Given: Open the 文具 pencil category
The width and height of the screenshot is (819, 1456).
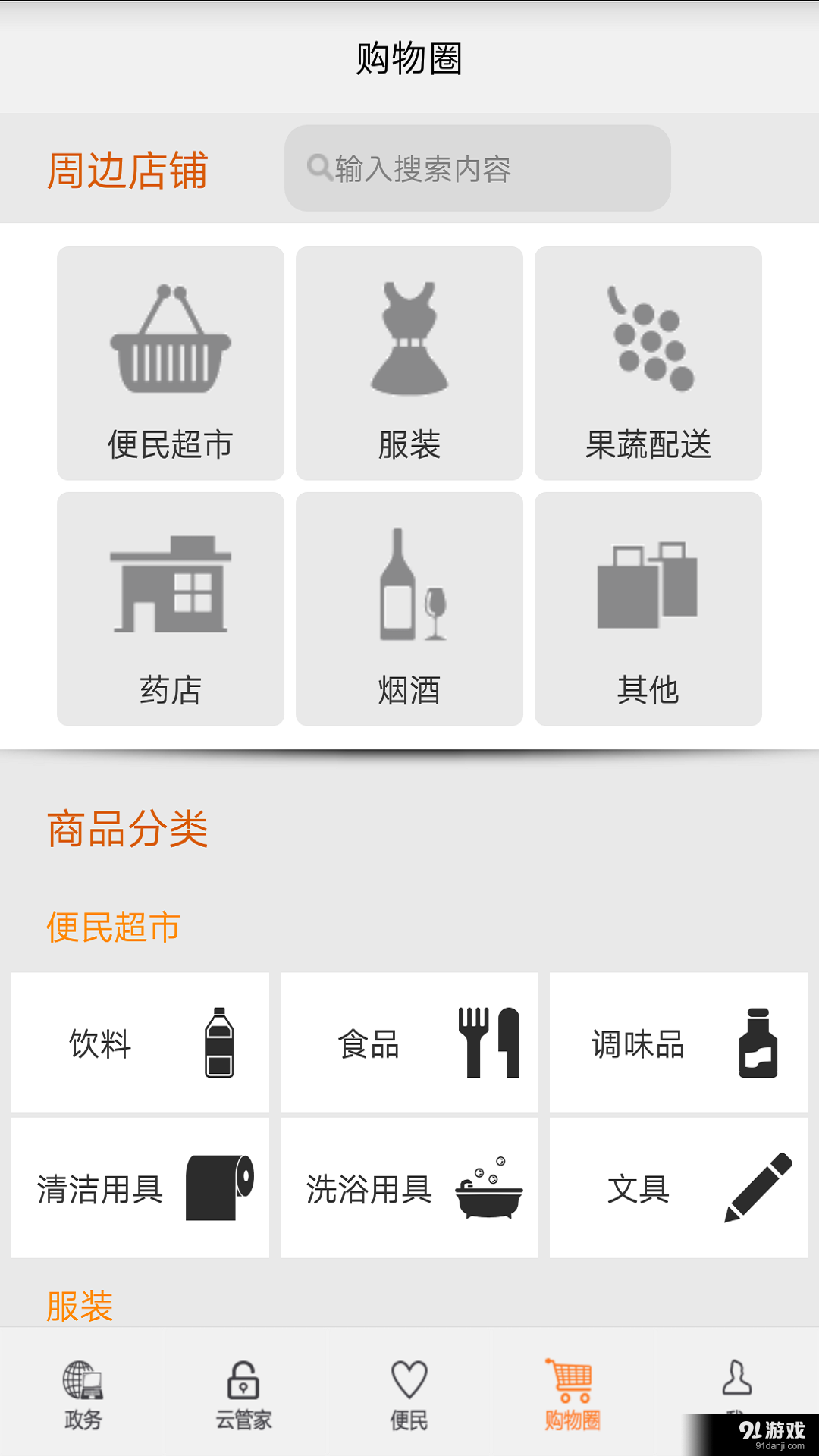Looking at the screenshot, I should tap(679, 1187).
